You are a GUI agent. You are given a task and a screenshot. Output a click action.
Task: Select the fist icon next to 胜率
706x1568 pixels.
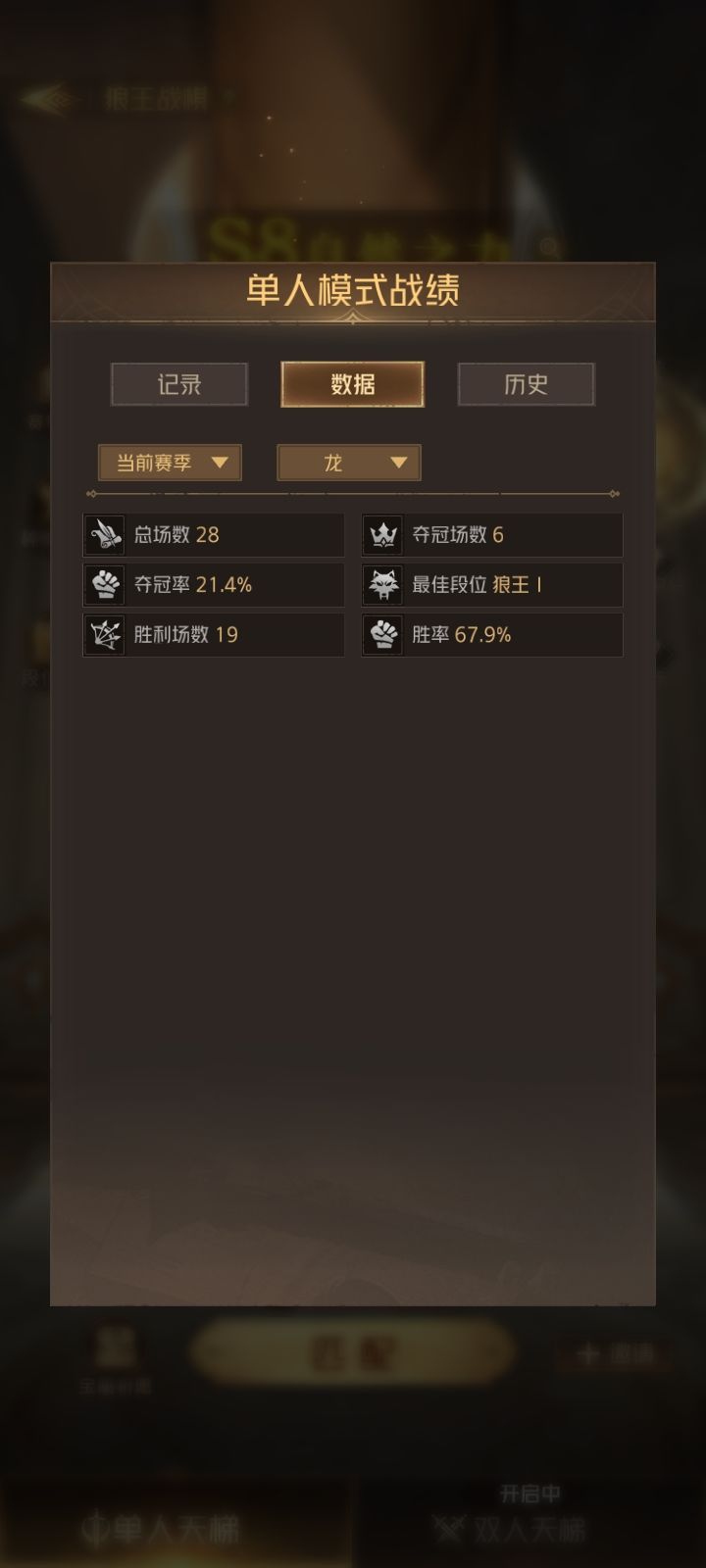382,634
